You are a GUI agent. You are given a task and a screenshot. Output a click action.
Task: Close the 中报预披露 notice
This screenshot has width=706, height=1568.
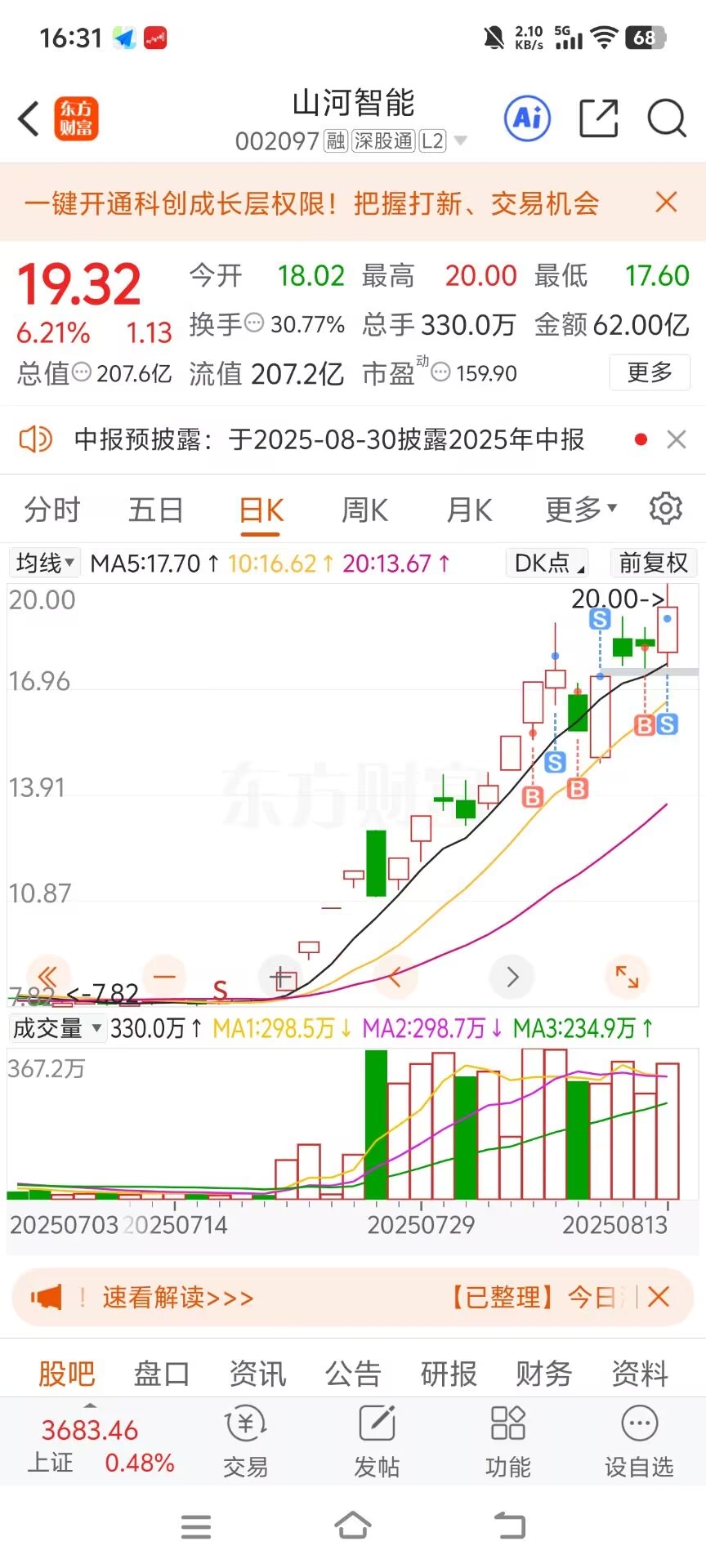[x=677, y=439]
